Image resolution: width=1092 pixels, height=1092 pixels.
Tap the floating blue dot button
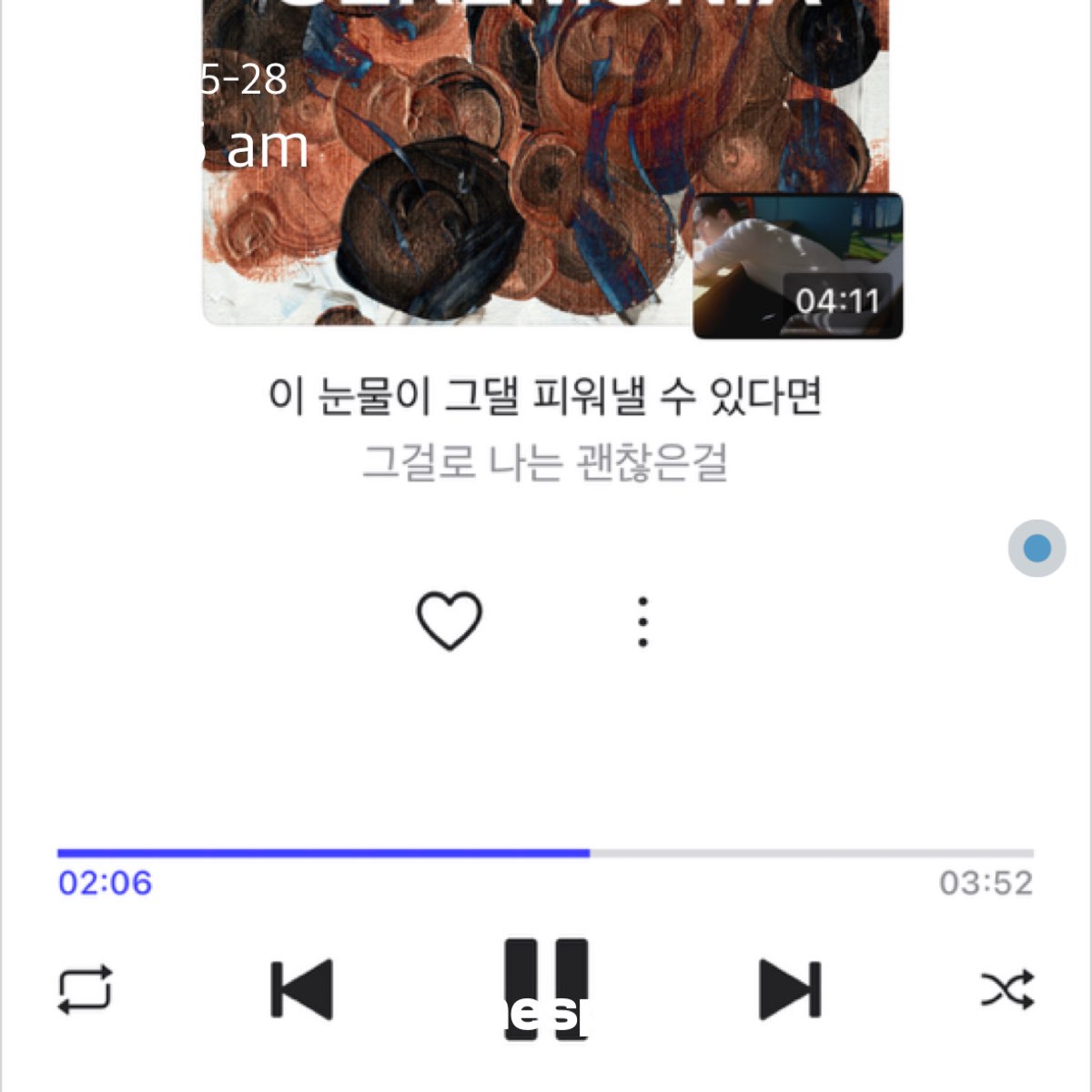[x=1036, y=549]
